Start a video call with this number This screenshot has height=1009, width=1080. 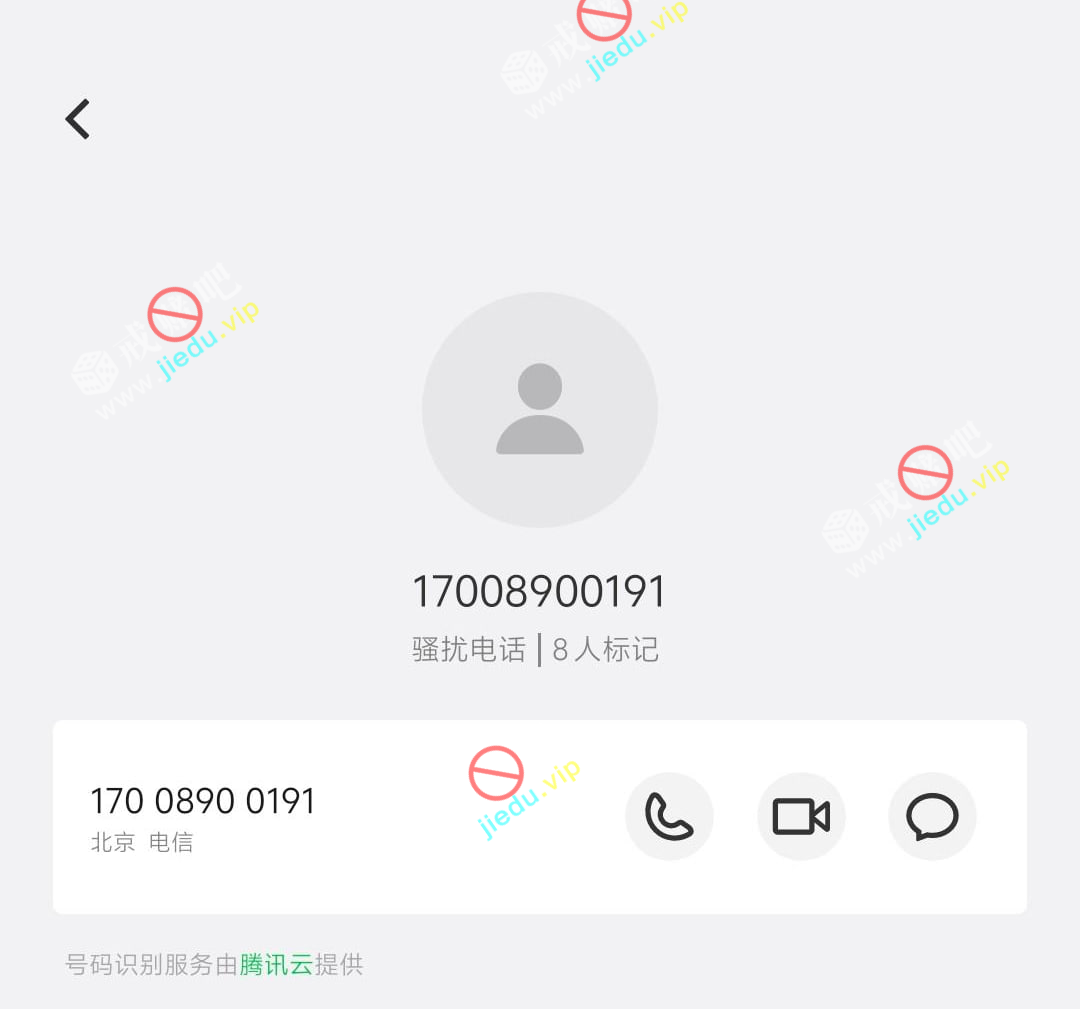tap(801, 816)
